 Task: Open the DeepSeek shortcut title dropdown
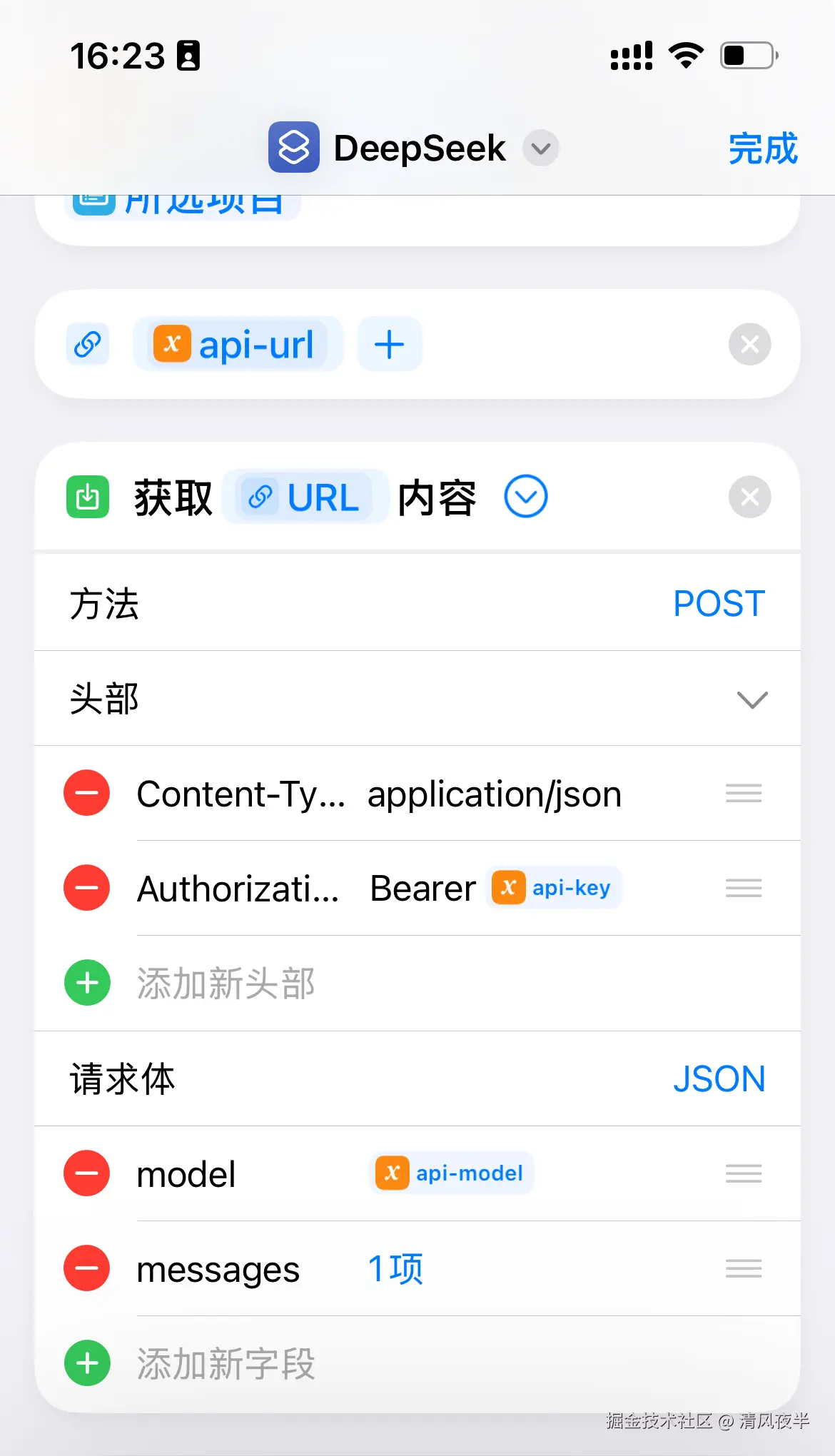(x=540, y=148)
